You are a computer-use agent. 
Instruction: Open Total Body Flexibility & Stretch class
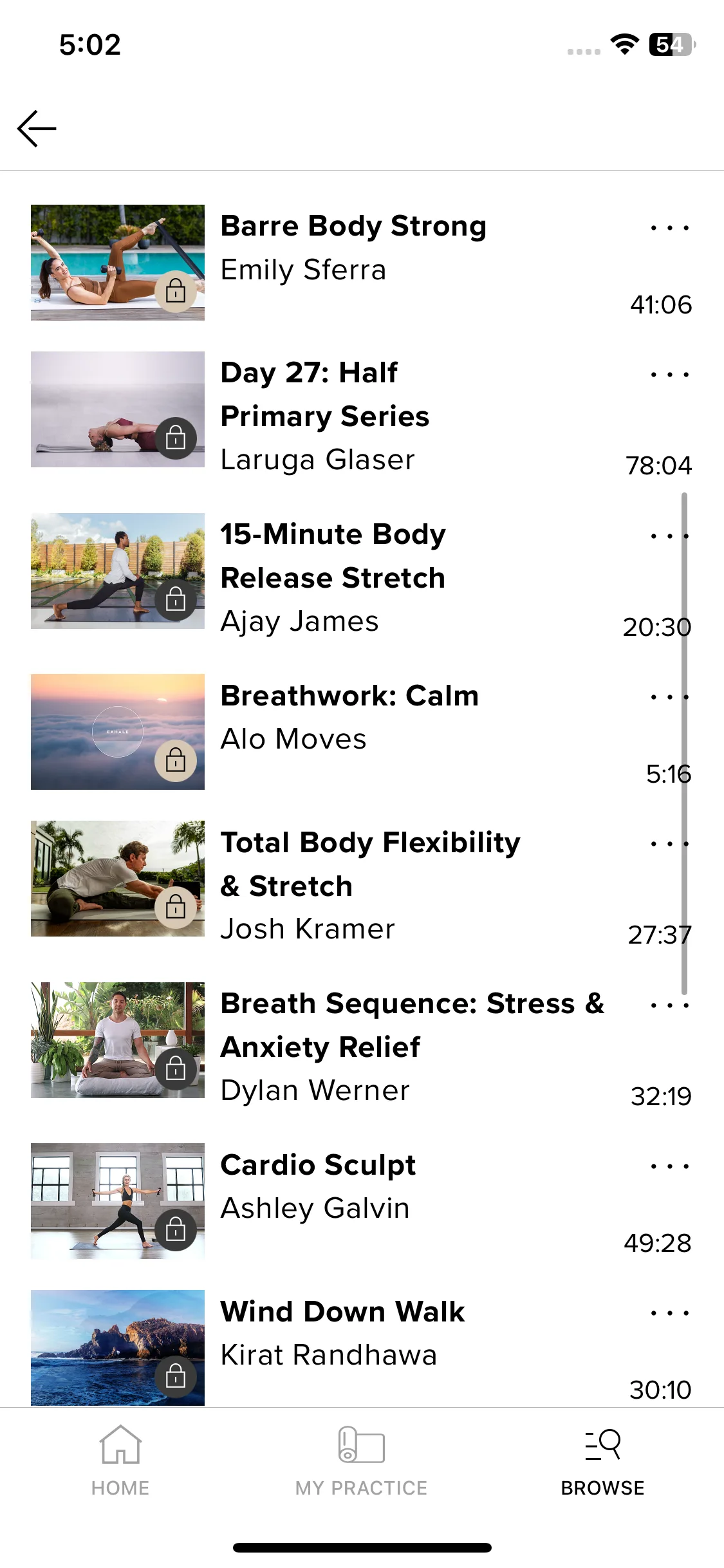(370, 864)
